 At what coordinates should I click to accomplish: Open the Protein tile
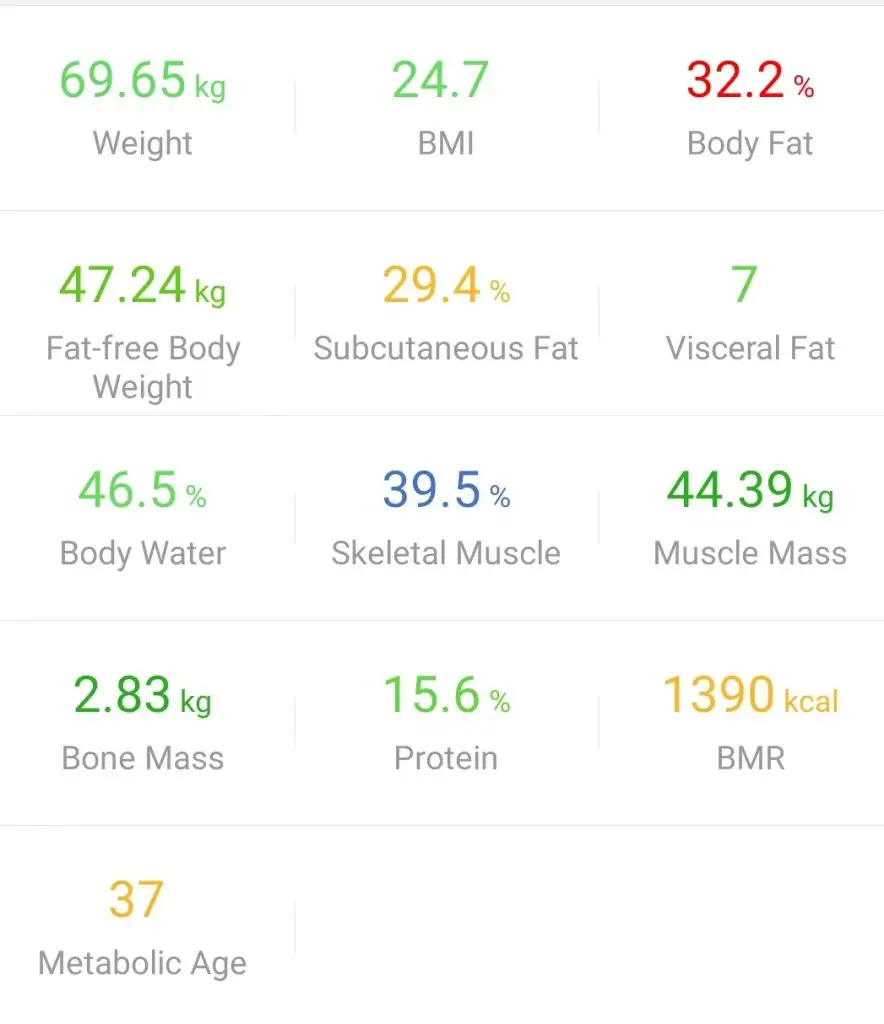446,724
